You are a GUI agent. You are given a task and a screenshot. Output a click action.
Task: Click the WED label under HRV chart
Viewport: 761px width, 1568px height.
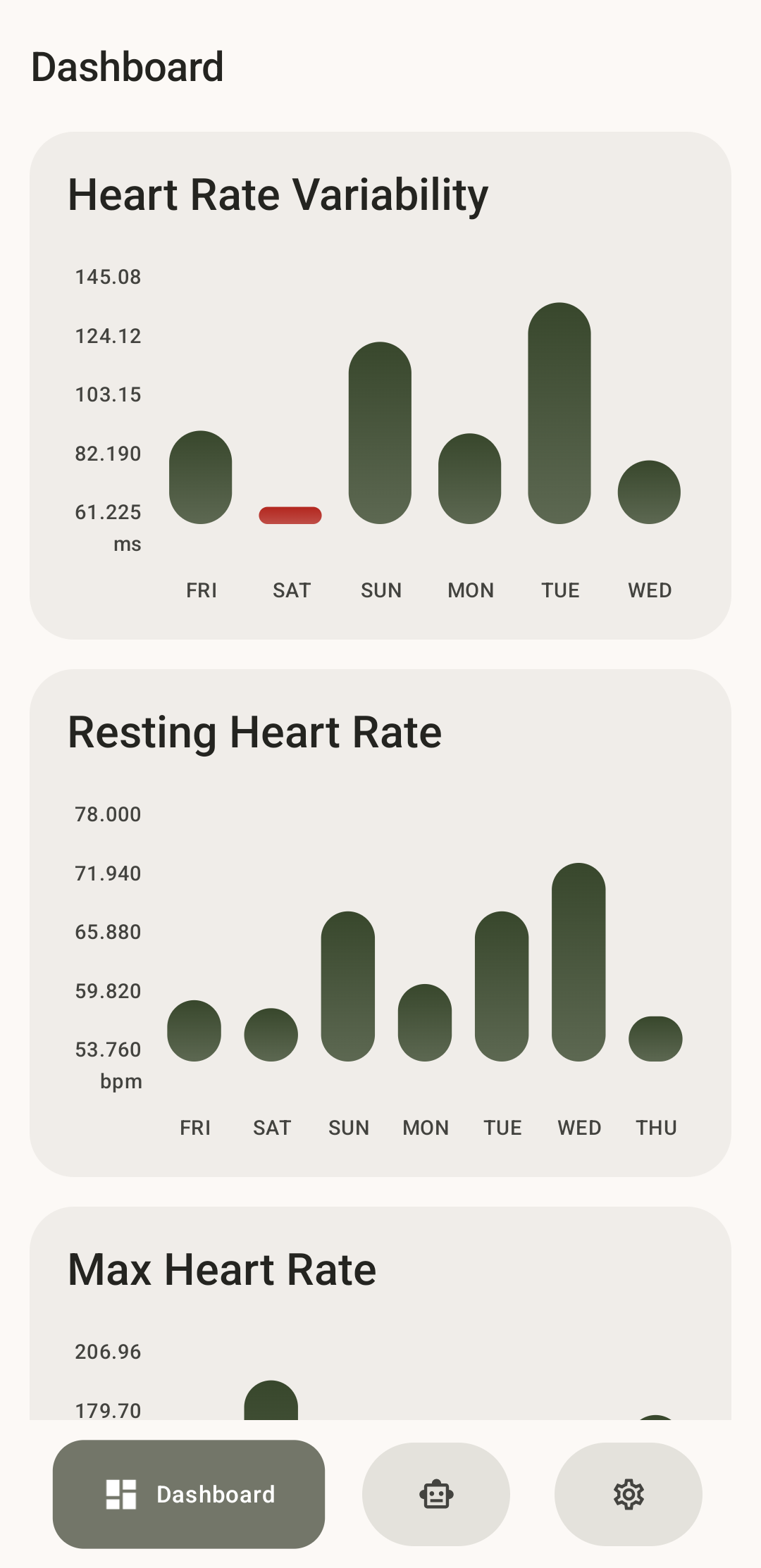click(x=648, y=590)
